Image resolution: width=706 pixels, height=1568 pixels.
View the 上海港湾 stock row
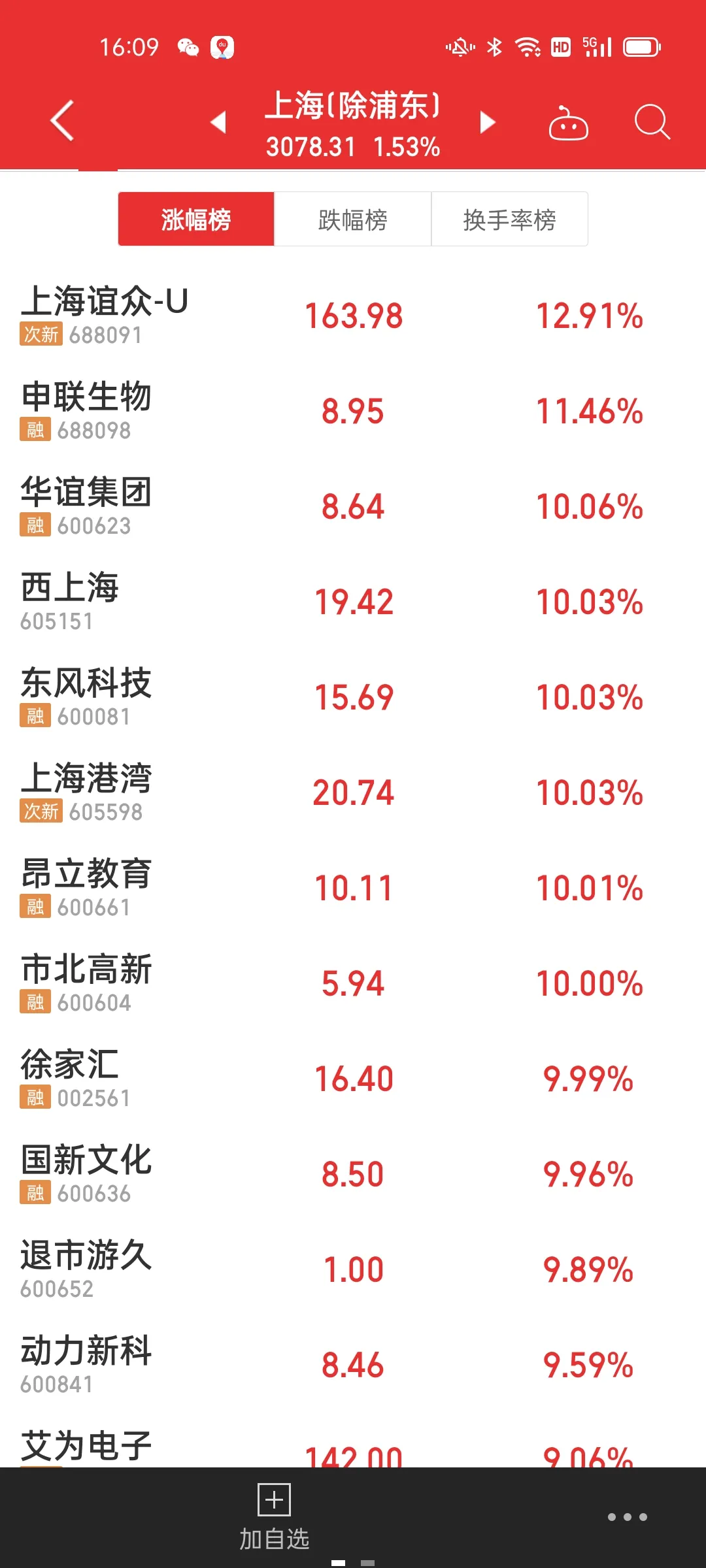[x=353, y=792]
